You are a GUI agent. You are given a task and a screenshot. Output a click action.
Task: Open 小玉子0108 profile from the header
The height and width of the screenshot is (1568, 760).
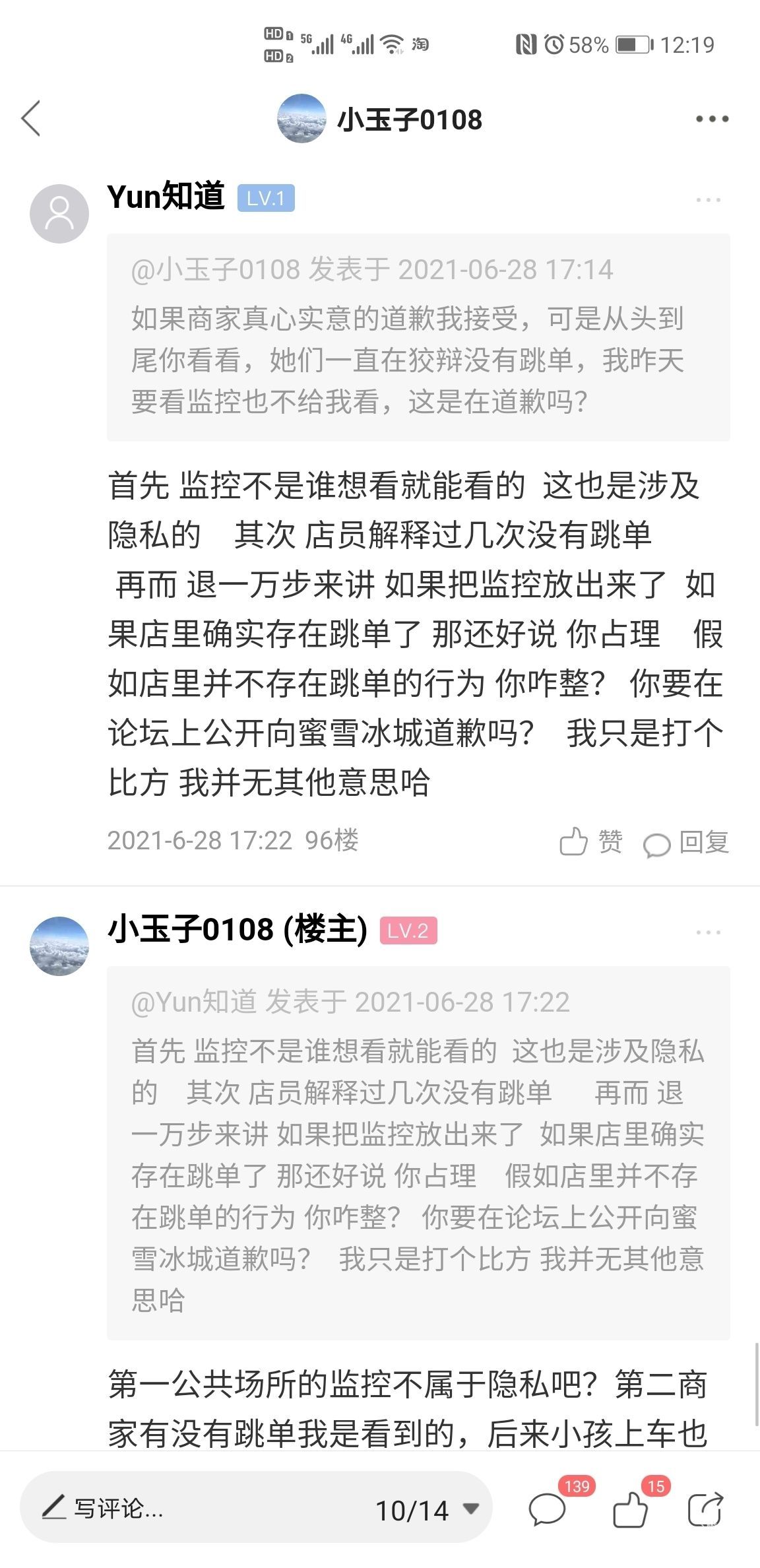point(380,119)
